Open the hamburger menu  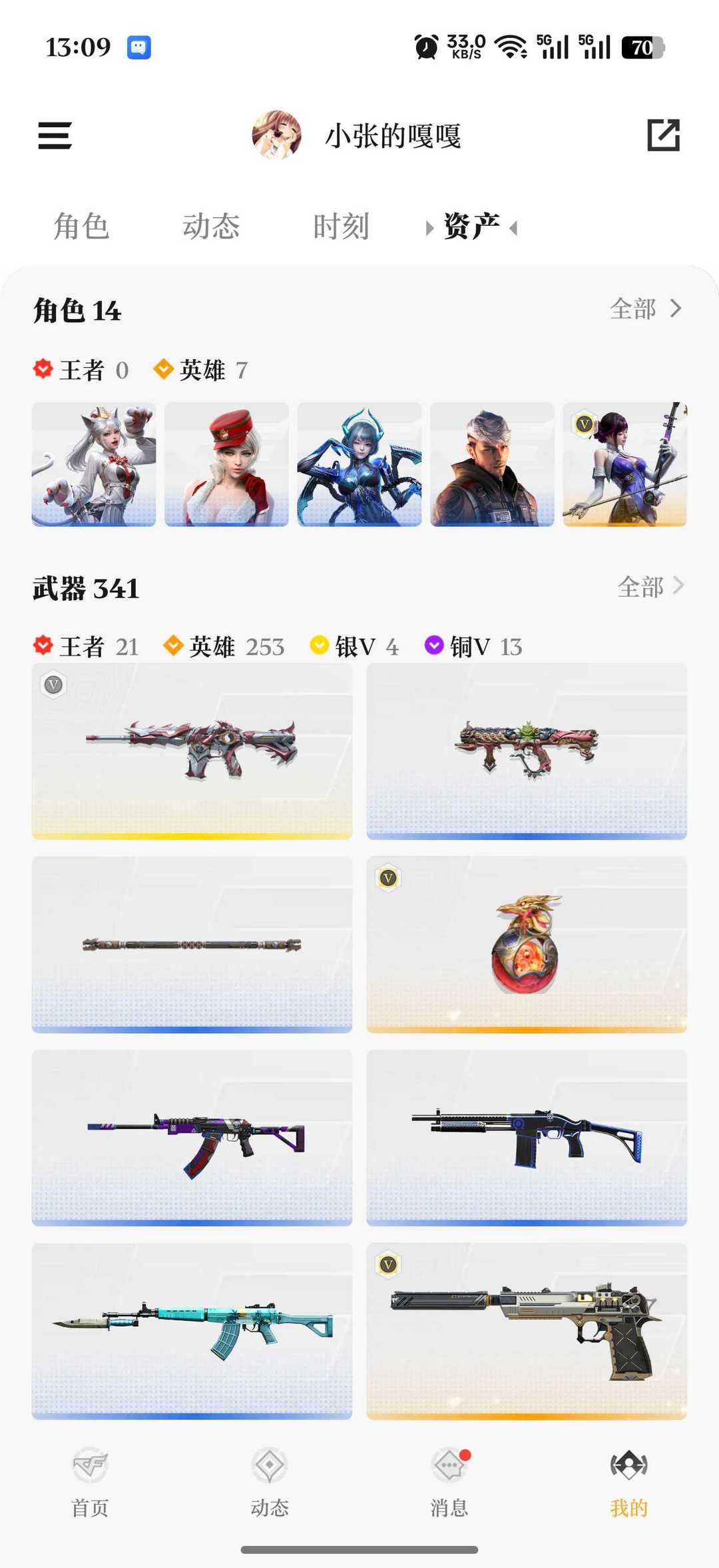coord(55,135)
